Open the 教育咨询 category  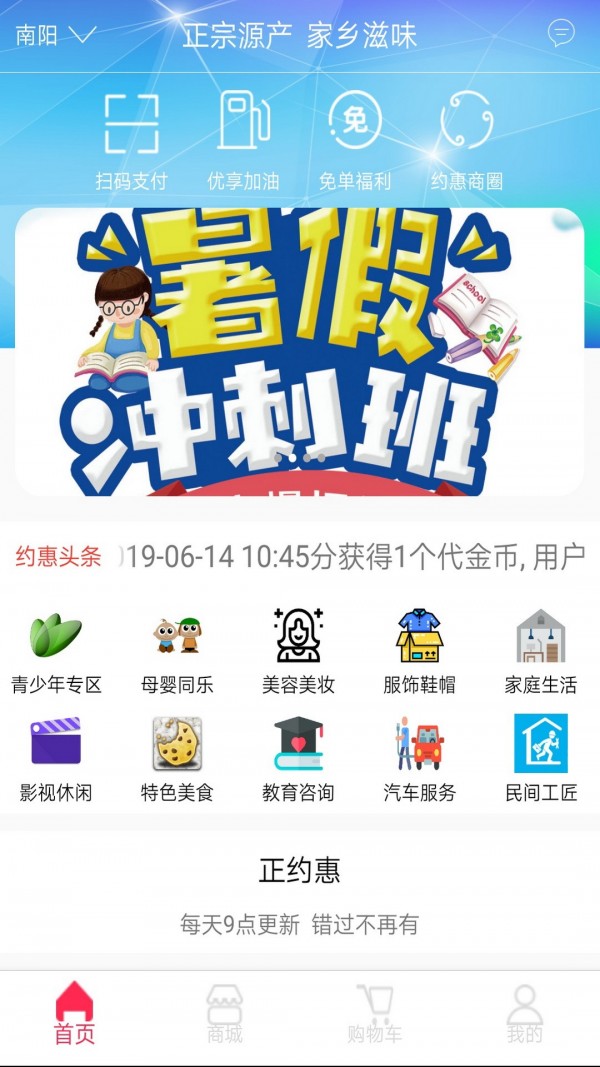pyautogui.click(x=298, y=759)
